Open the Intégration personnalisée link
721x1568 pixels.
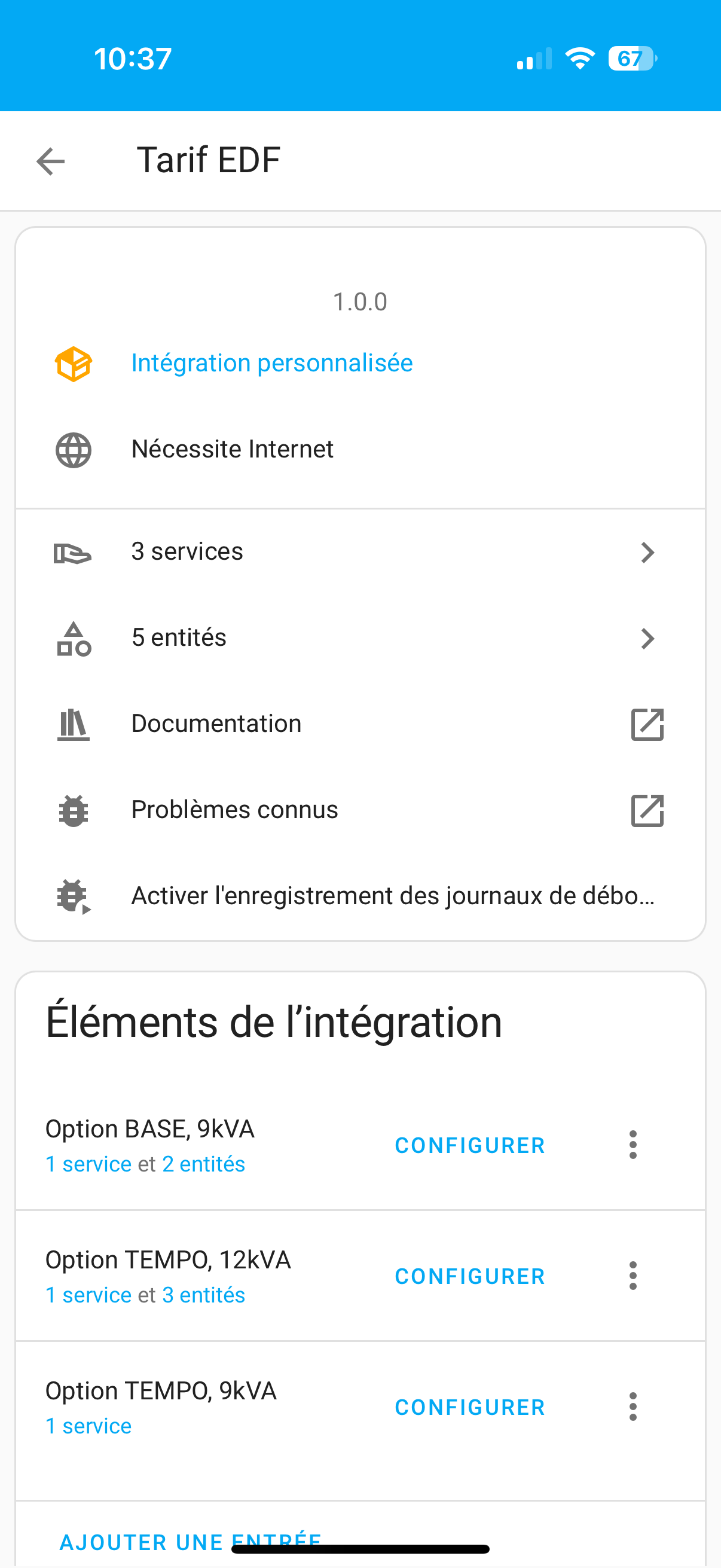point(272,363)
